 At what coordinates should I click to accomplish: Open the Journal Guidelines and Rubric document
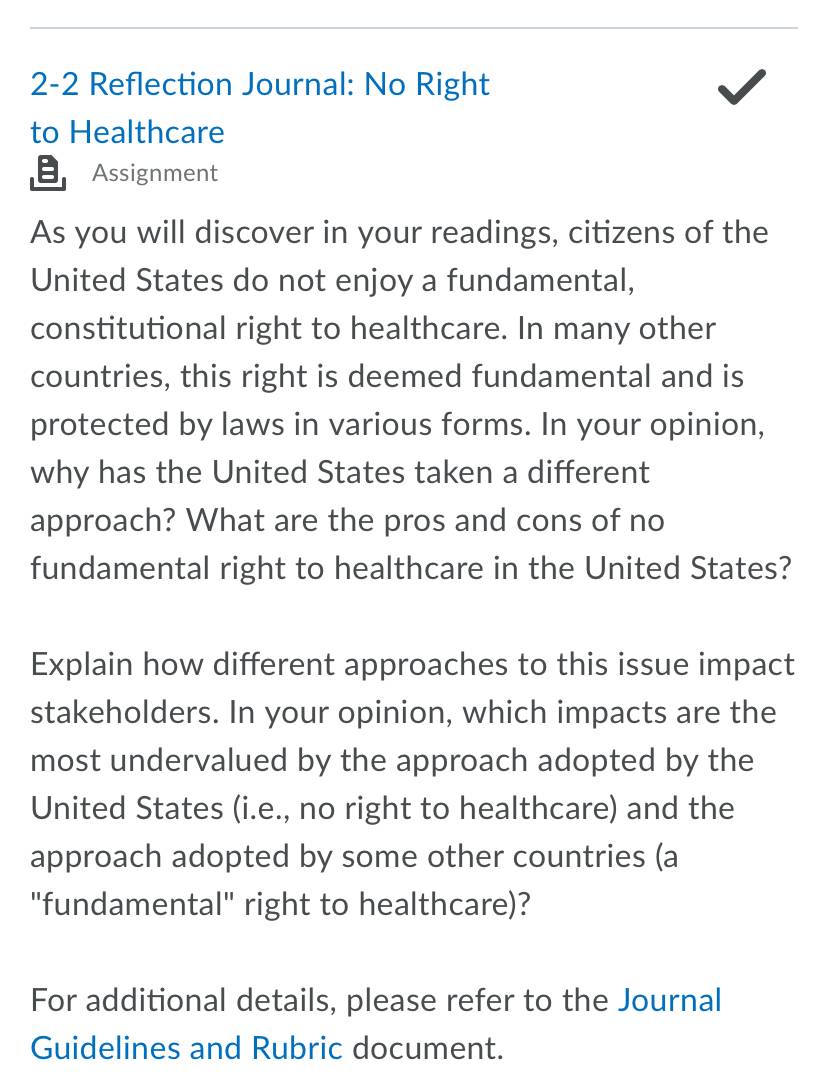[x=375, y=1024]
